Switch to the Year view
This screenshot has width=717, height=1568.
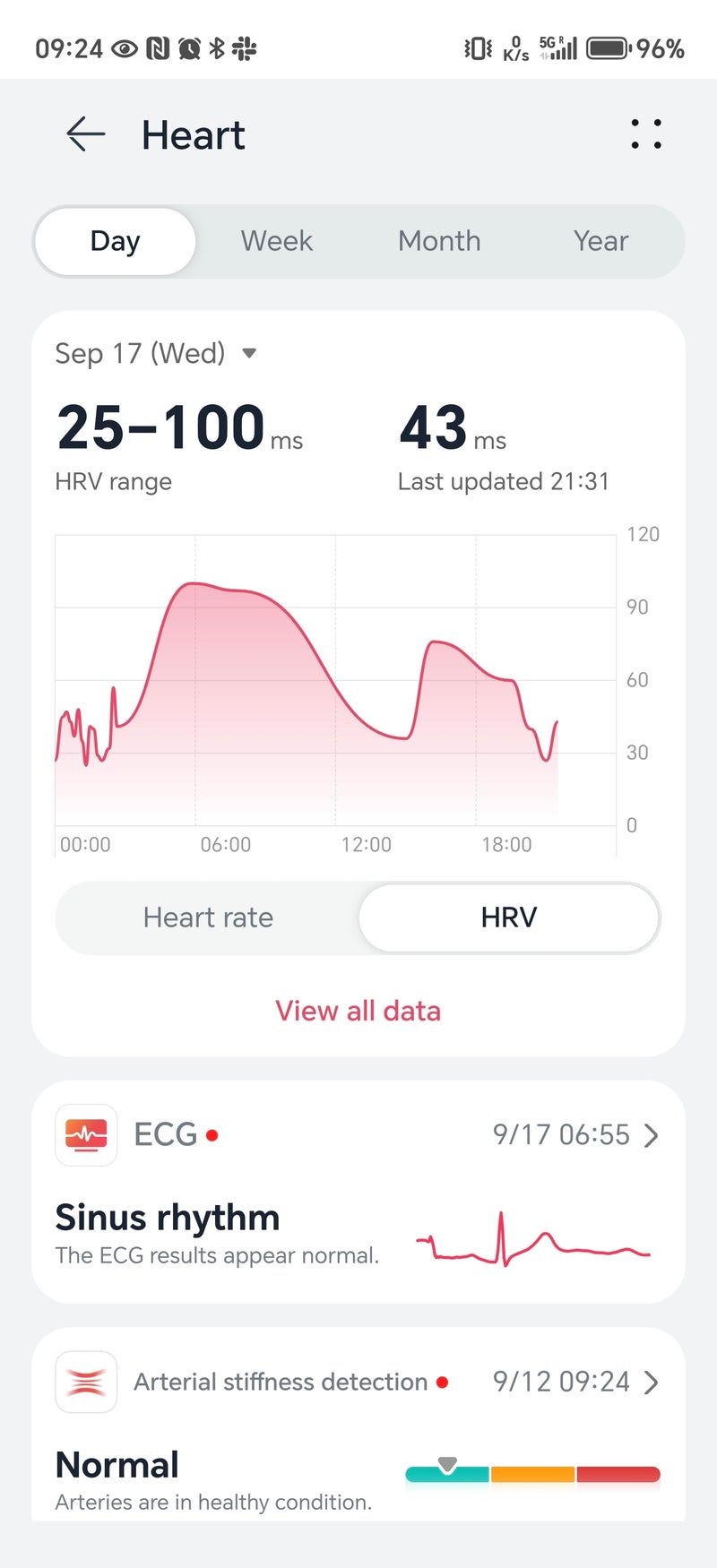(x=600, y=241)
